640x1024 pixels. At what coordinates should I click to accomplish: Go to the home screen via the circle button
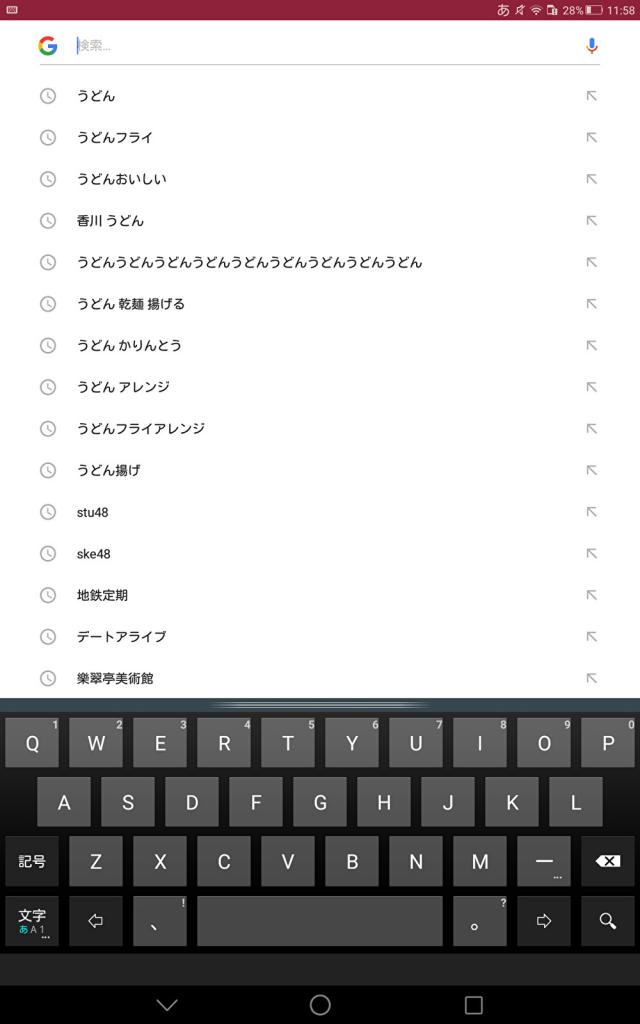click(x=320, y=1004)
